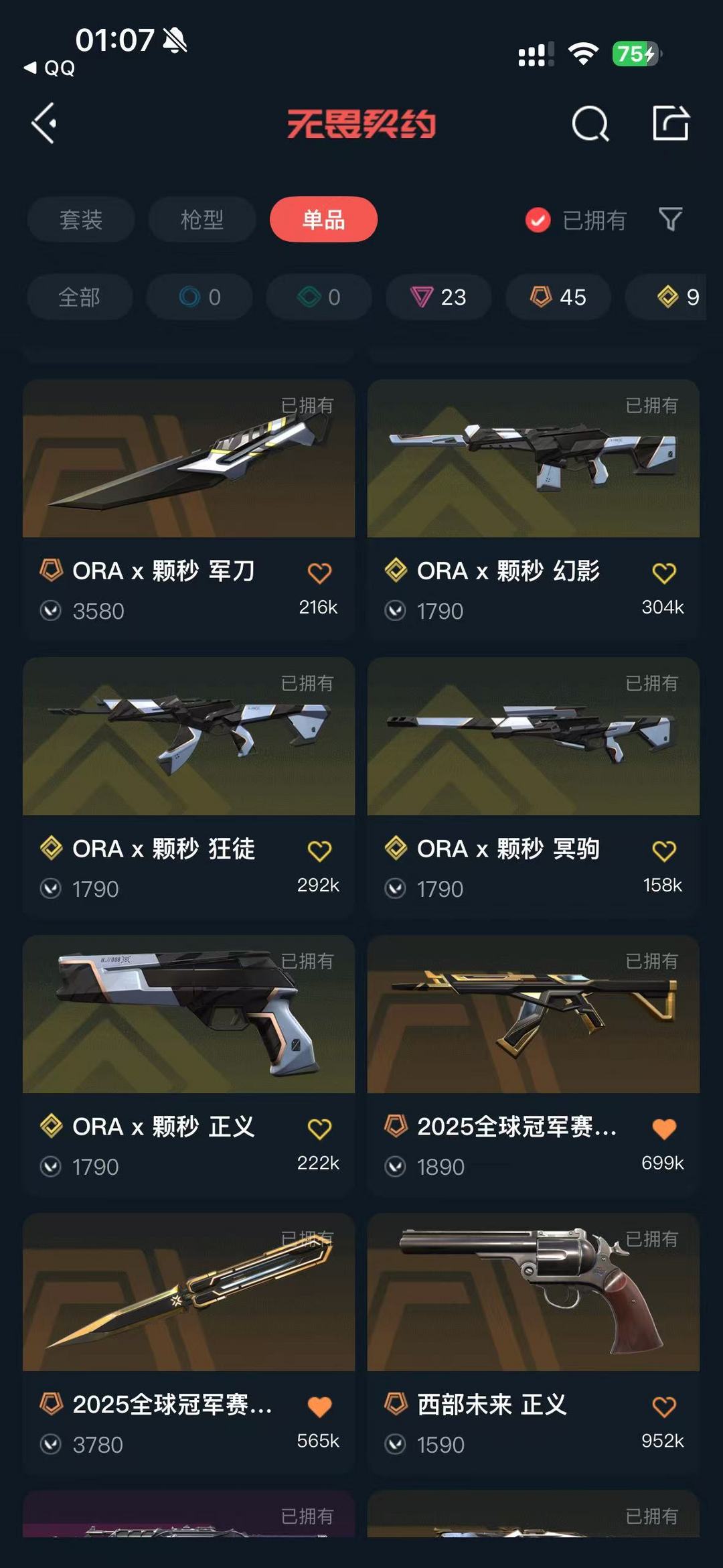Share this skin collection page
Screen dimensions: 723x1568
point(671,123)
